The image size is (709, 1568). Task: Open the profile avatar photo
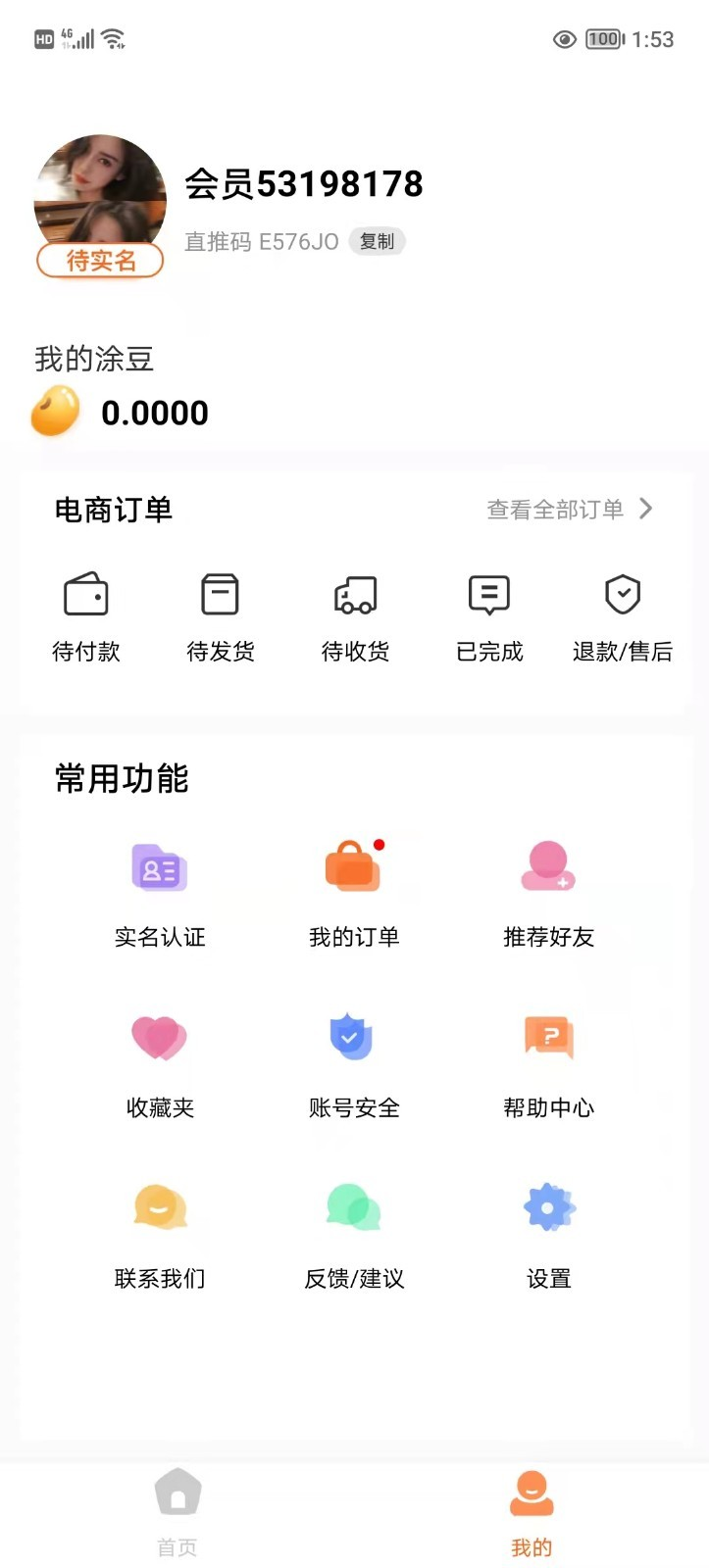click(99, 191)
